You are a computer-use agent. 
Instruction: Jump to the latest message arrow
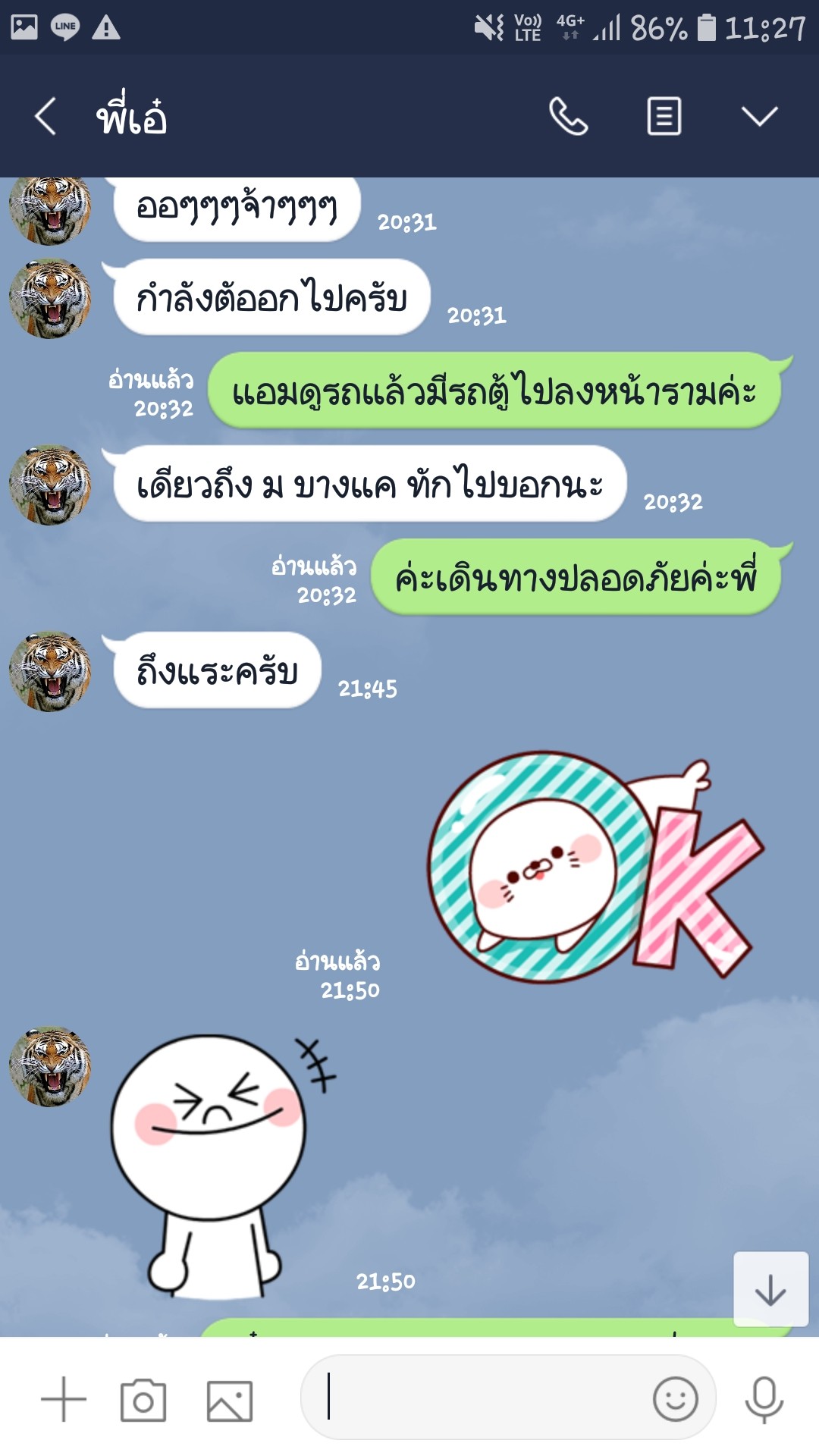click(770, 1289)
